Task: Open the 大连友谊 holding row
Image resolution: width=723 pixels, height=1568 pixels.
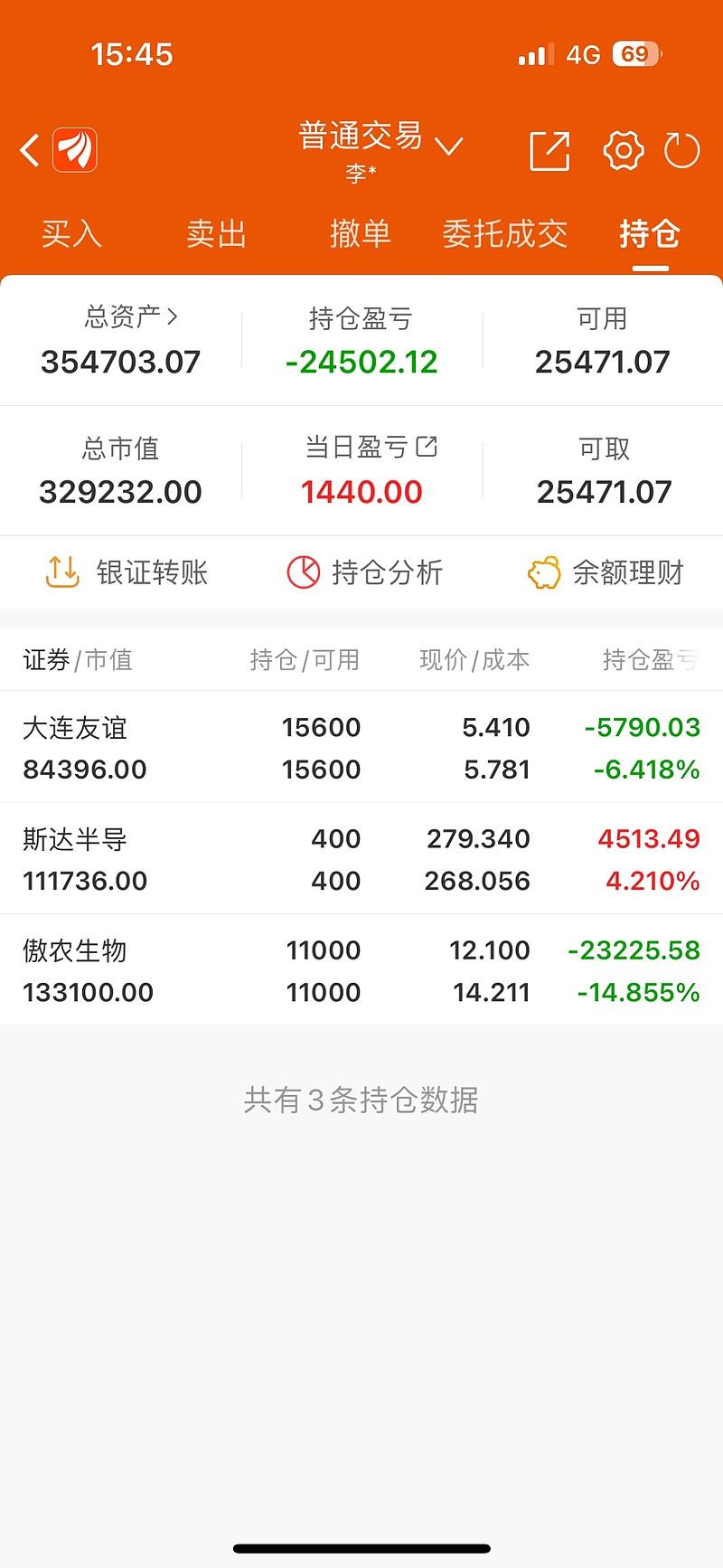Action: (x=361, y=747)
